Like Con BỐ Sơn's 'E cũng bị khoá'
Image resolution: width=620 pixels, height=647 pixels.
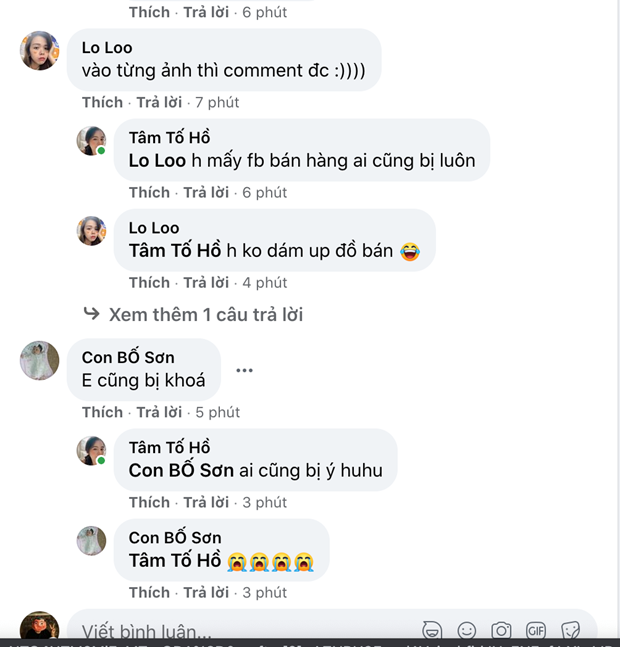pos(102,412)
